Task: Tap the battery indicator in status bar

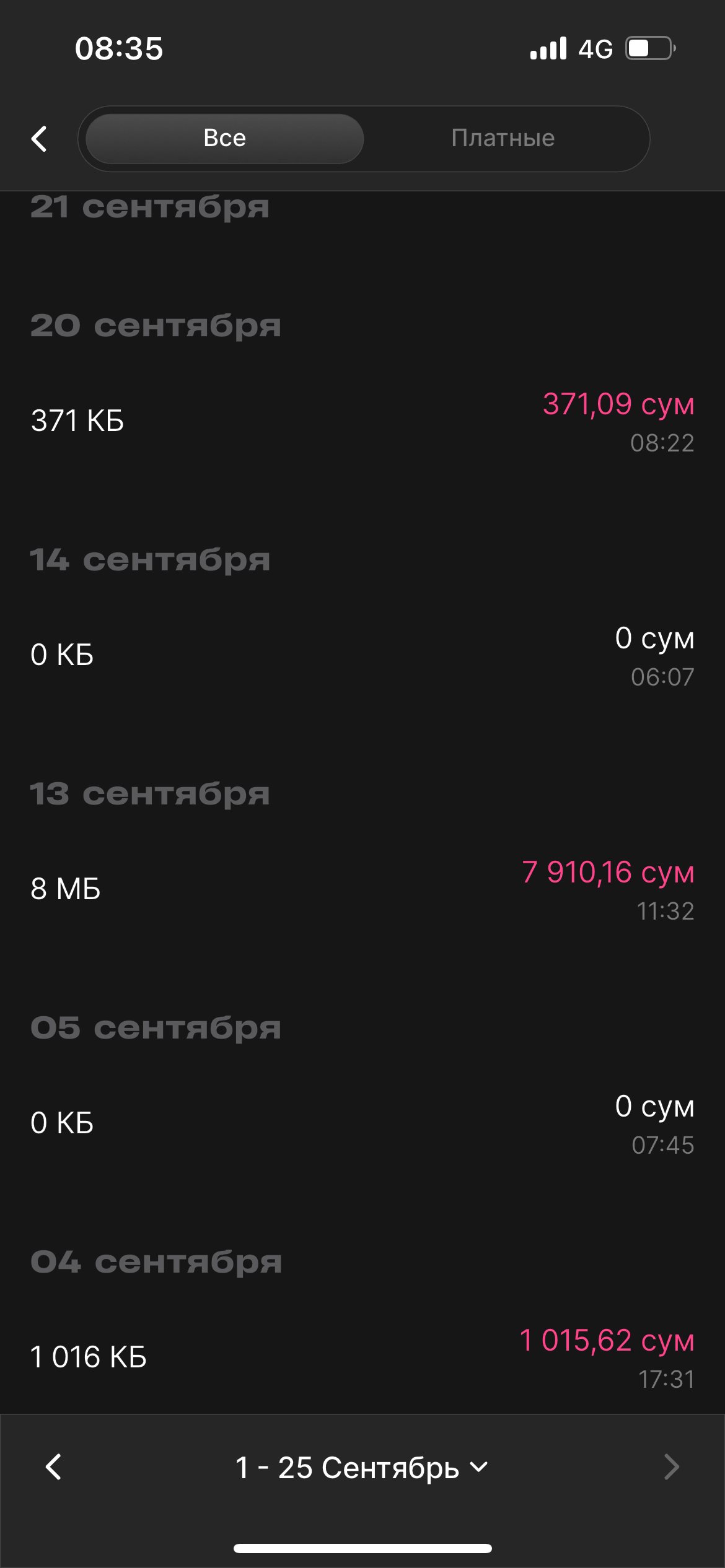Action: (646, 48)
